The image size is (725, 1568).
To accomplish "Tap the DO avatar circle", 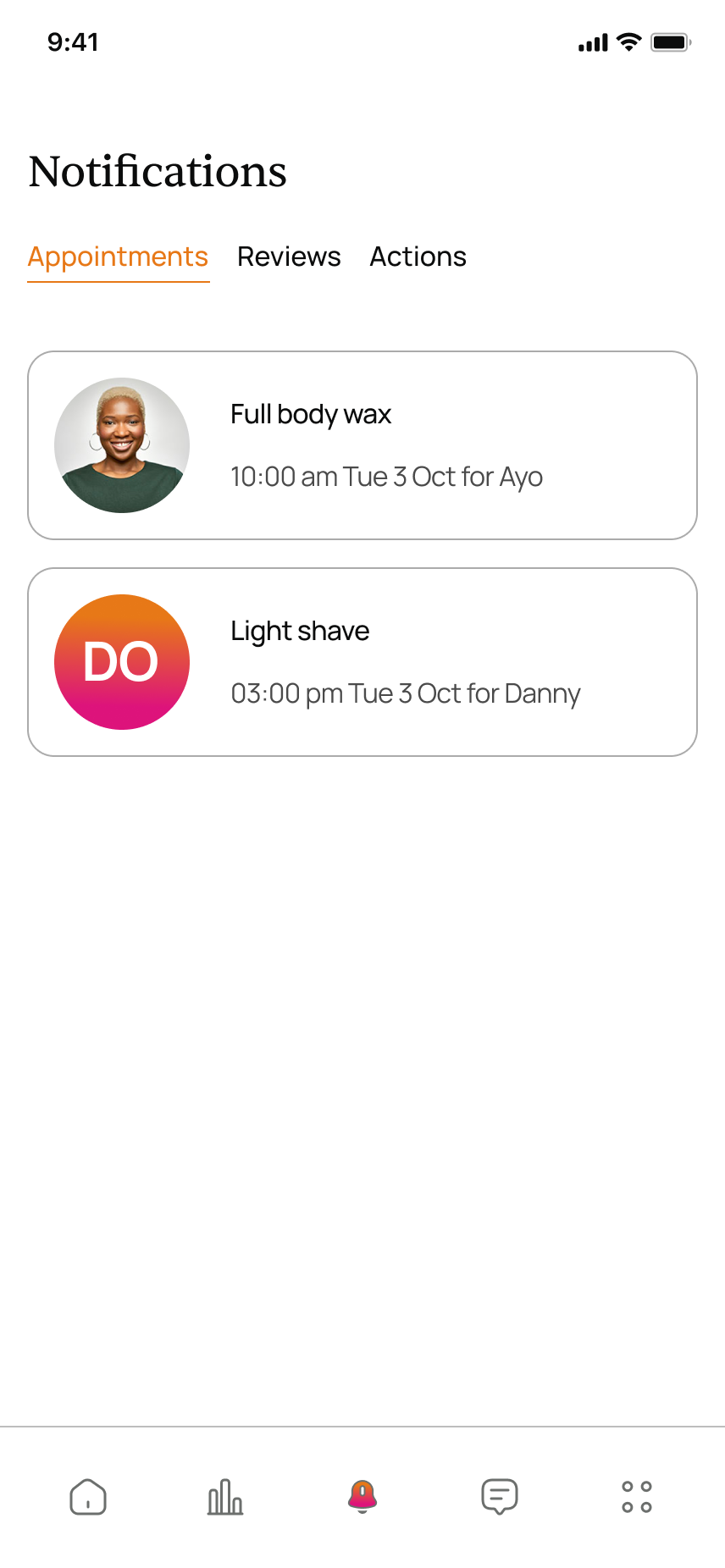I will [121, 662].
